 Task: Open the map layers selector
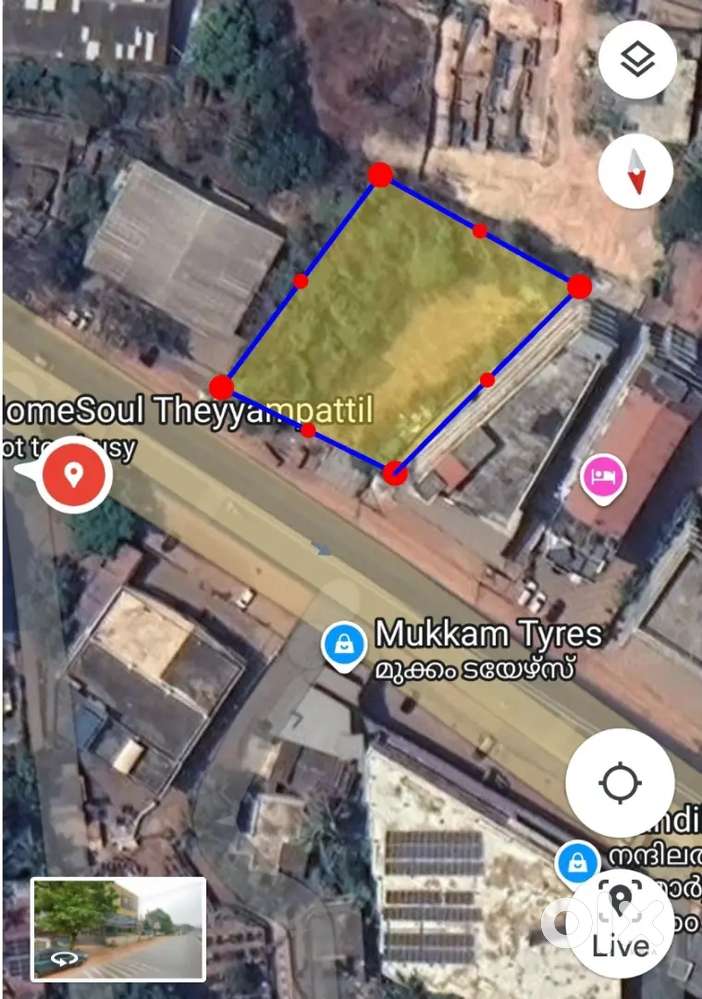637,60
